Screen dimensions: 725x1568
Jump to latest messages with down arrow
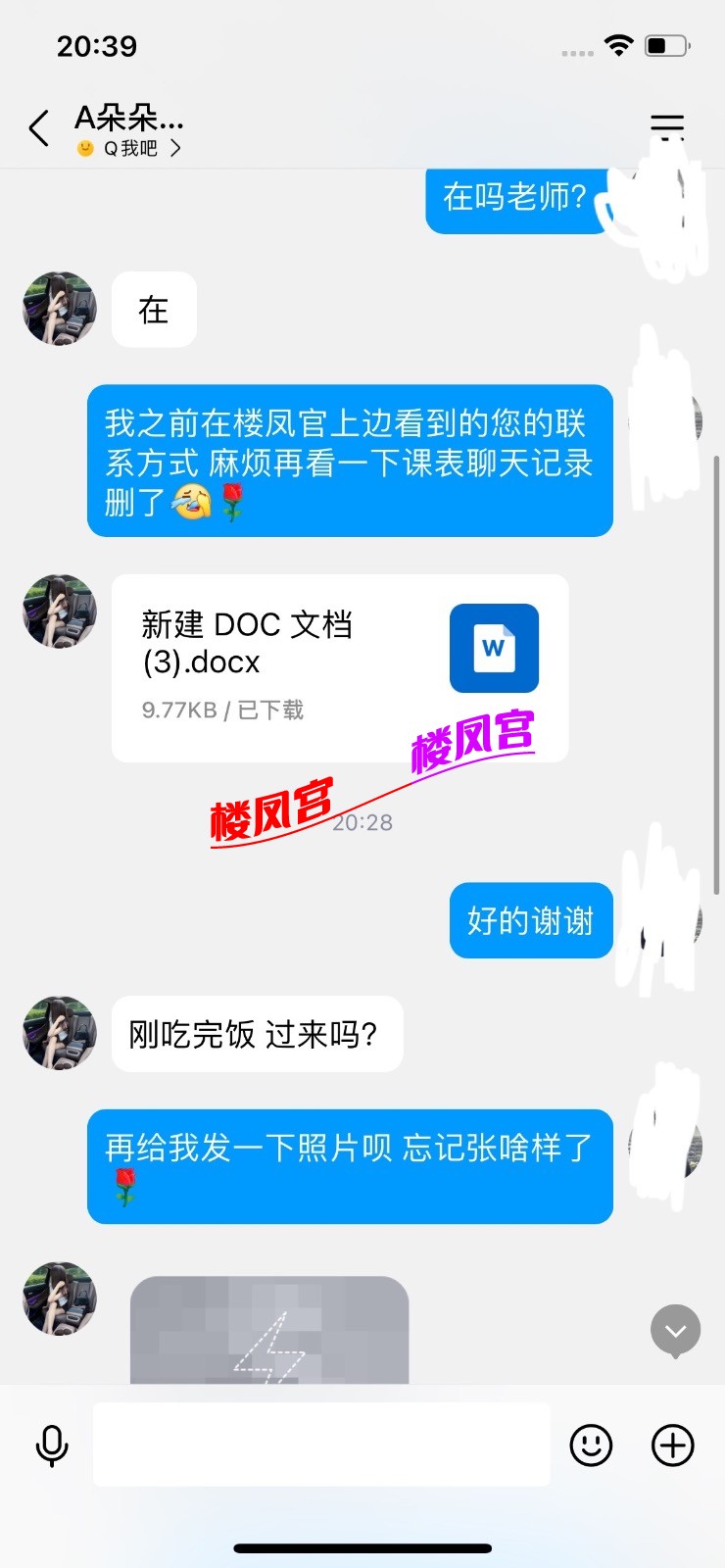675,1330
